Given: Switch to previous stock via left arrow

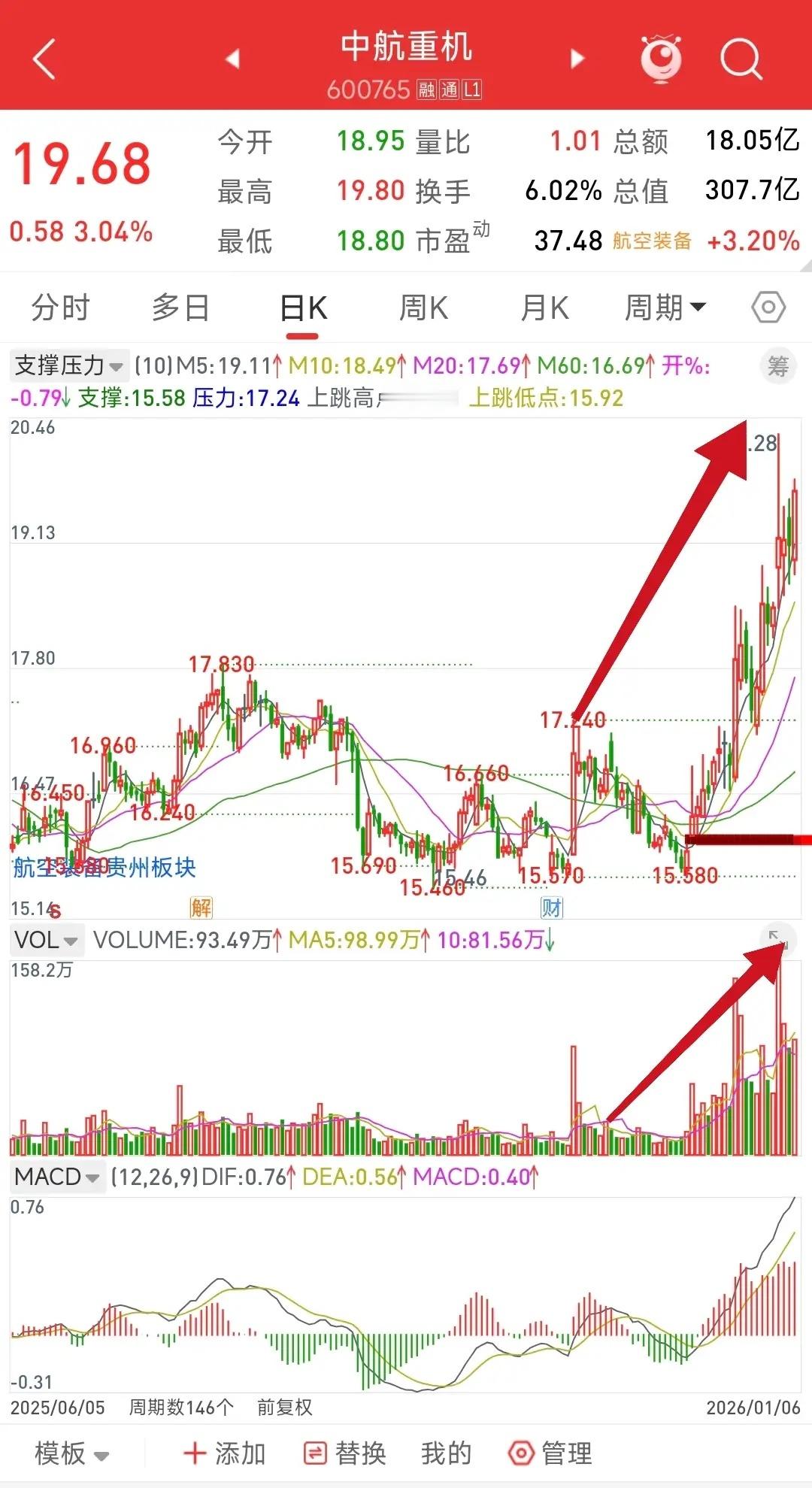Looking at the screenshot, I should point(232,59).
